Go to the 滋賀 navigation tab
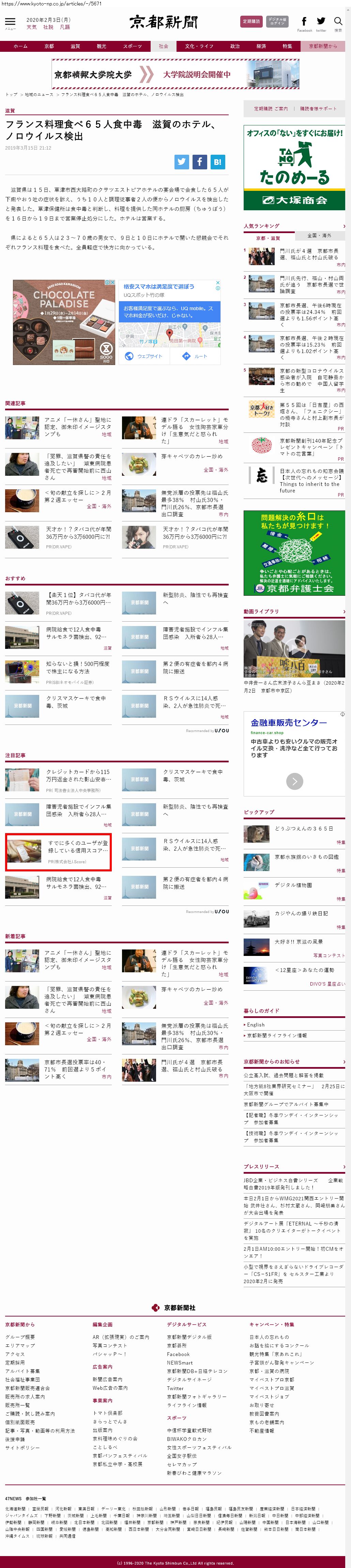351x1568 pixels. click(75, 46)
